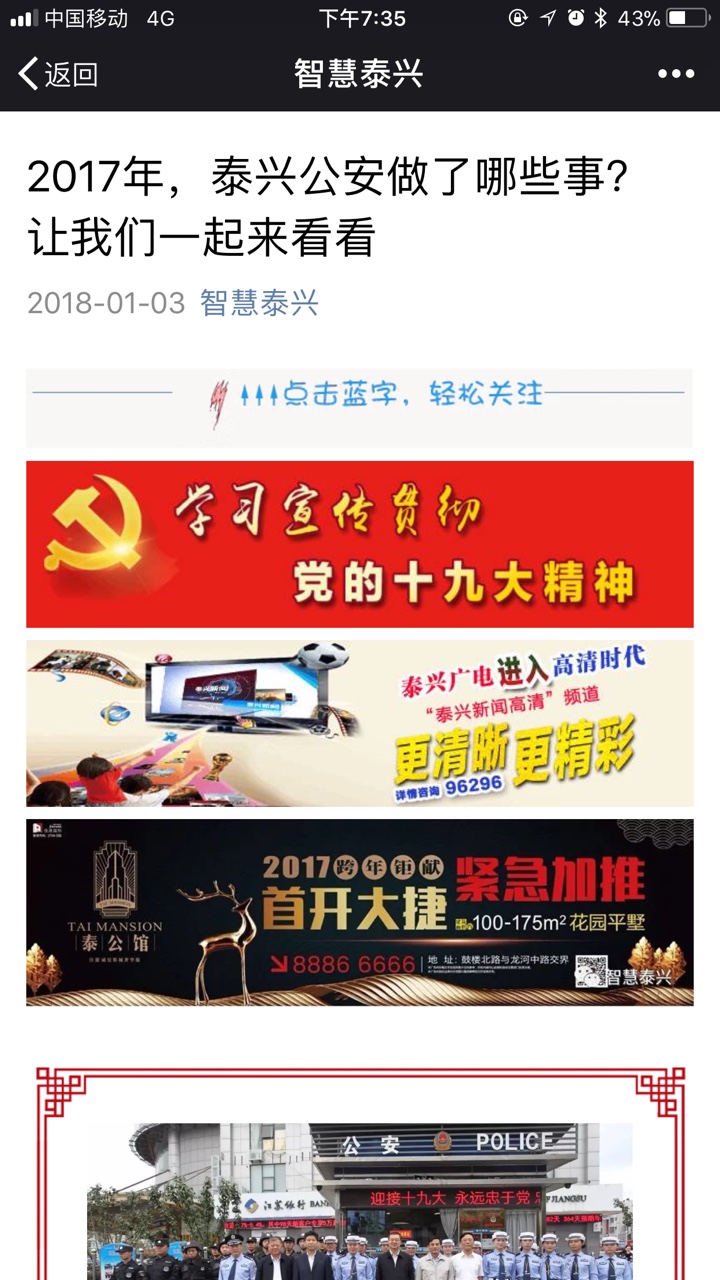Open the 泰兴广电高清频道 banner

[359, 723]
